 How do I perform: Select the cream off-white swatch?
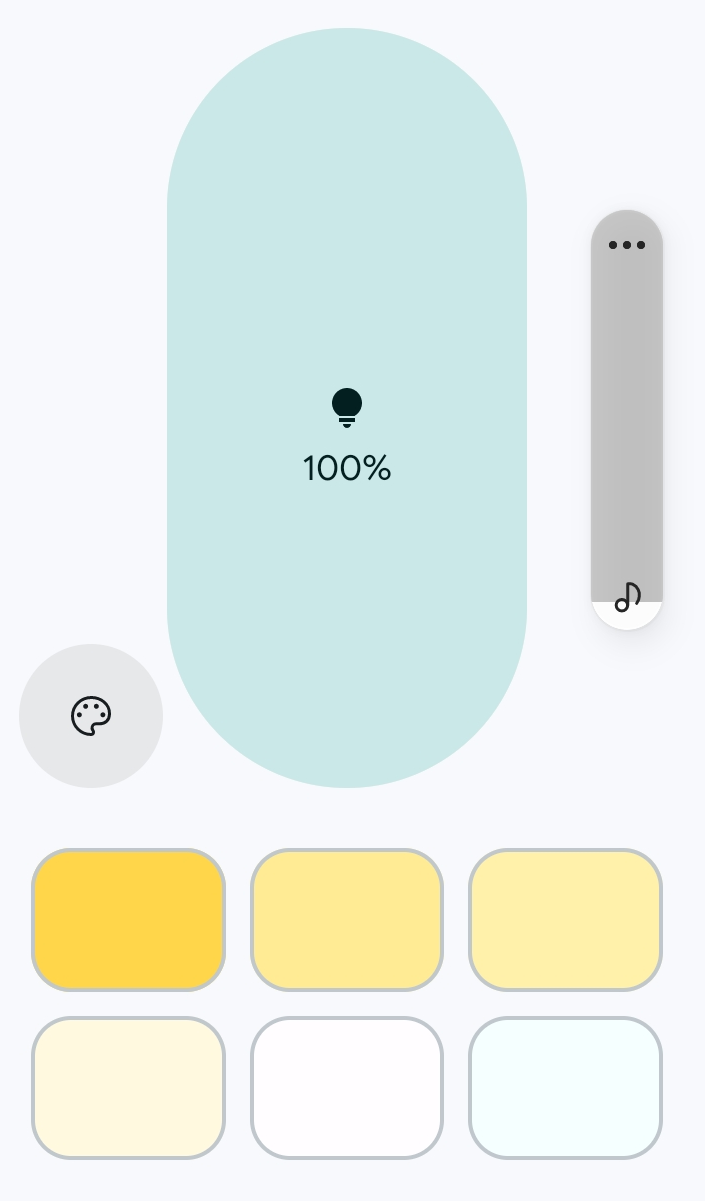tap(128, 1088)
